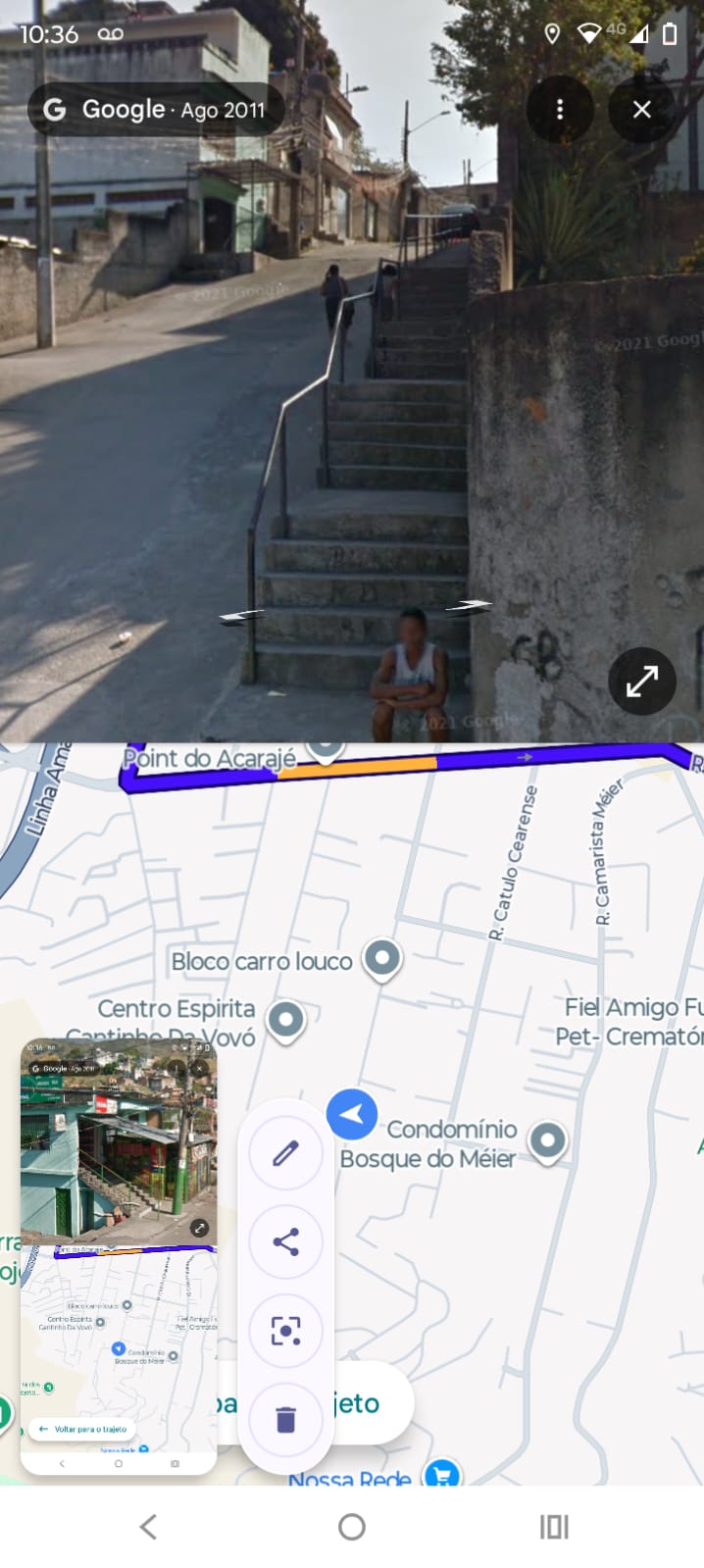Open the screenshot preview thumbnail
Image resolution: width=704 pixels, height=1568 pixels.
(119, 1255)
